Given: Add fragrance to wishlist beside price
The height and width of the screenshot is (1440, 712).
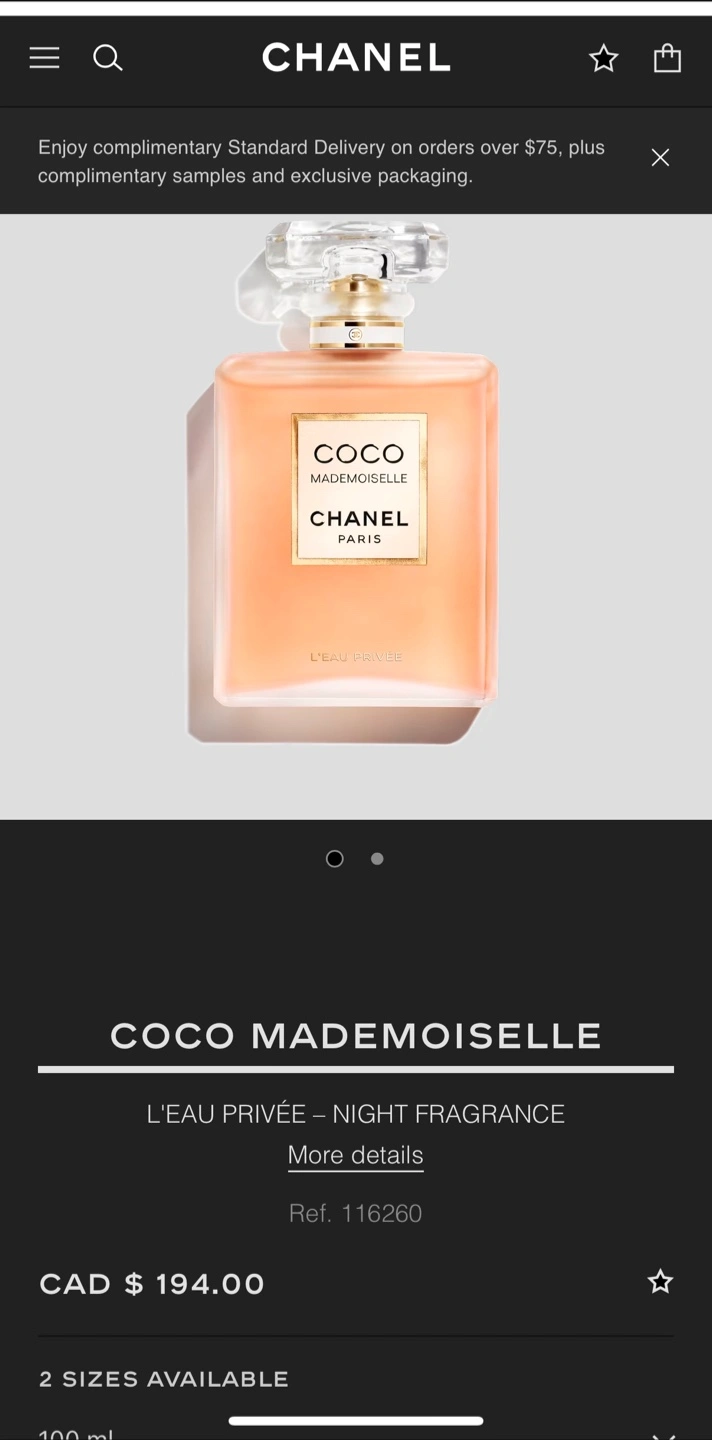Looking at the screenshot, I should click(x=660, y=1282).
